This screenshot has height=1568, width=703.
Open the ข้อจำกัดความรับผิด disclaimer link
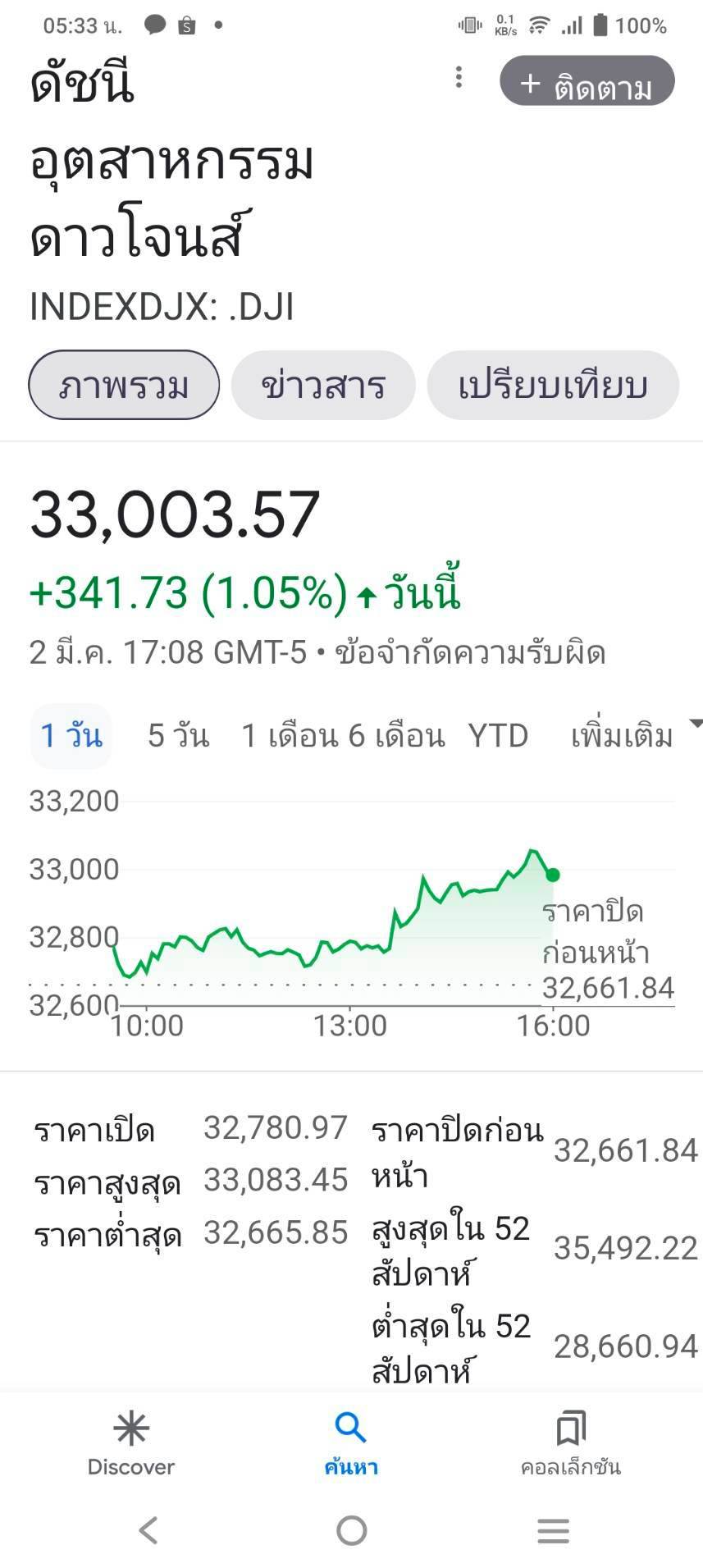click(471, 653)
